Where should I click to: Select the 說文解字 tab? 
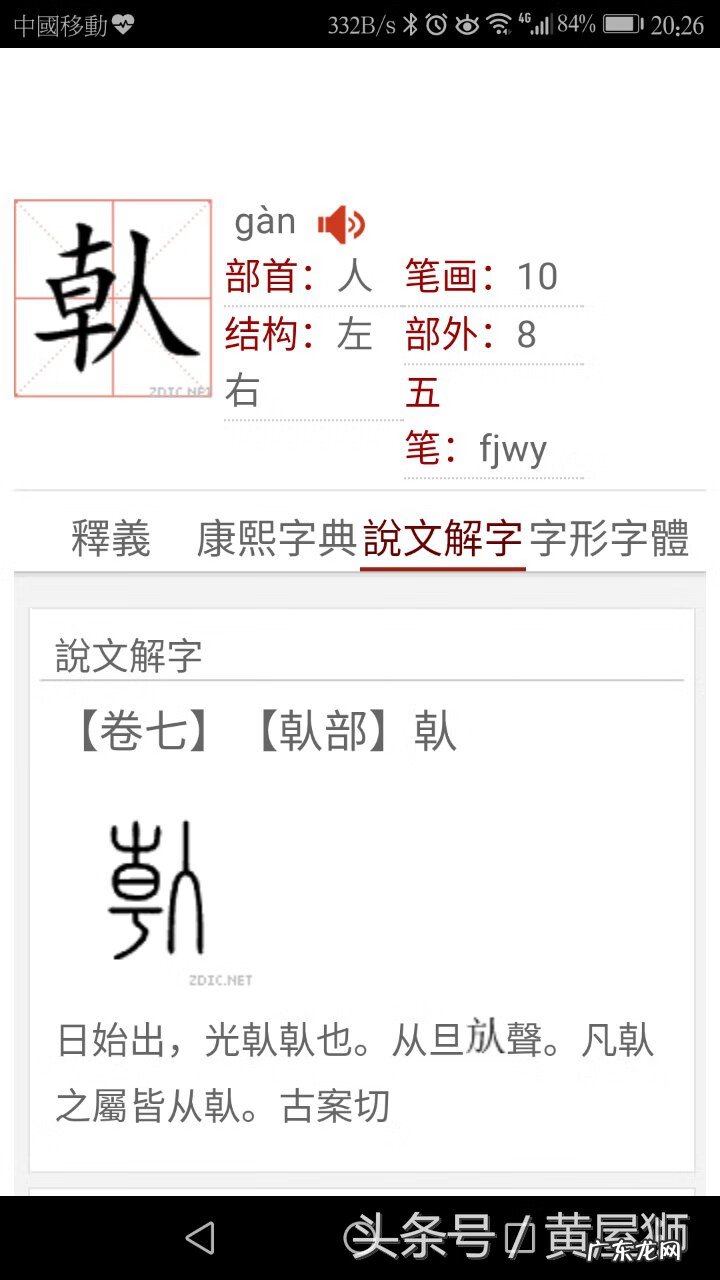coord(441,538)
